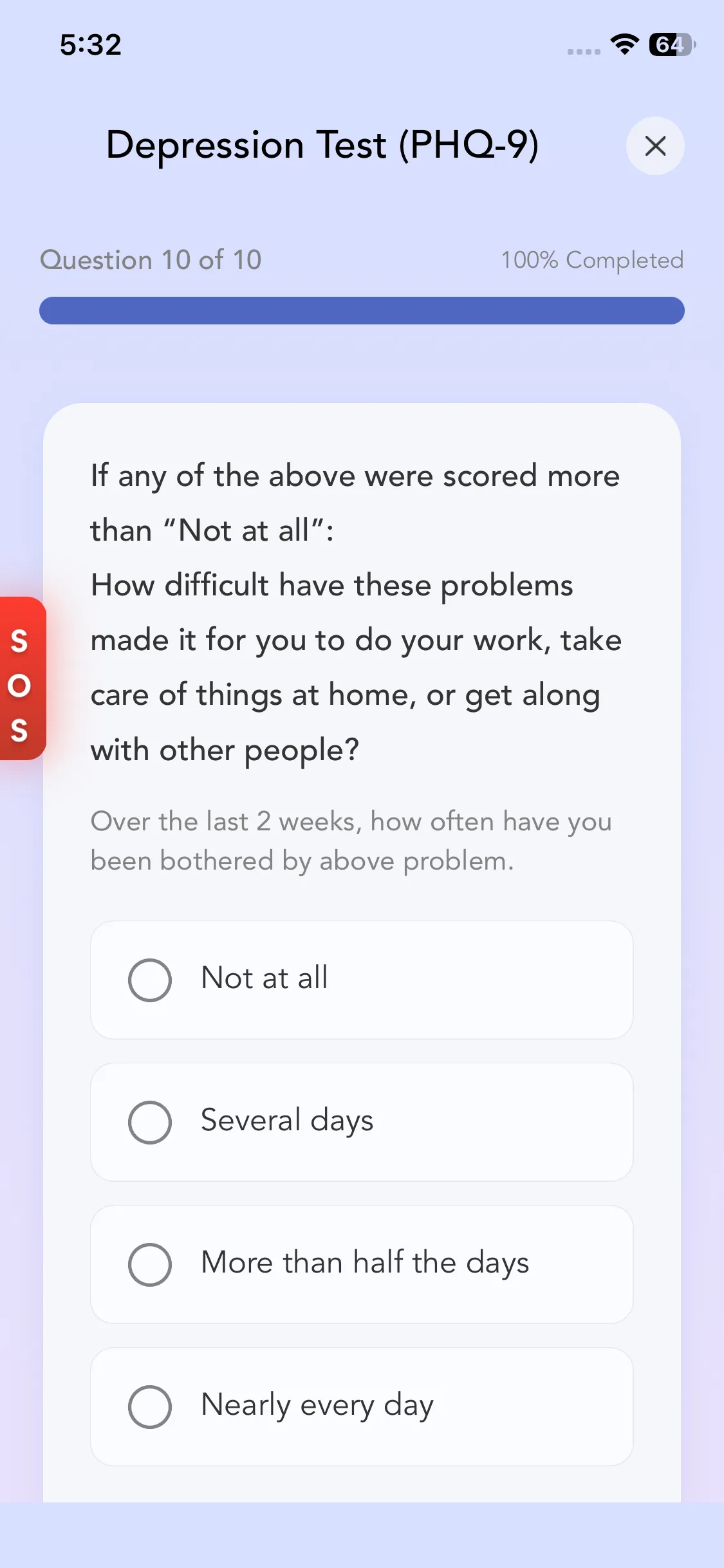Select the "Not at all" option
Image resolution: width=724 pixels, height=1568 pixels.
362,980
